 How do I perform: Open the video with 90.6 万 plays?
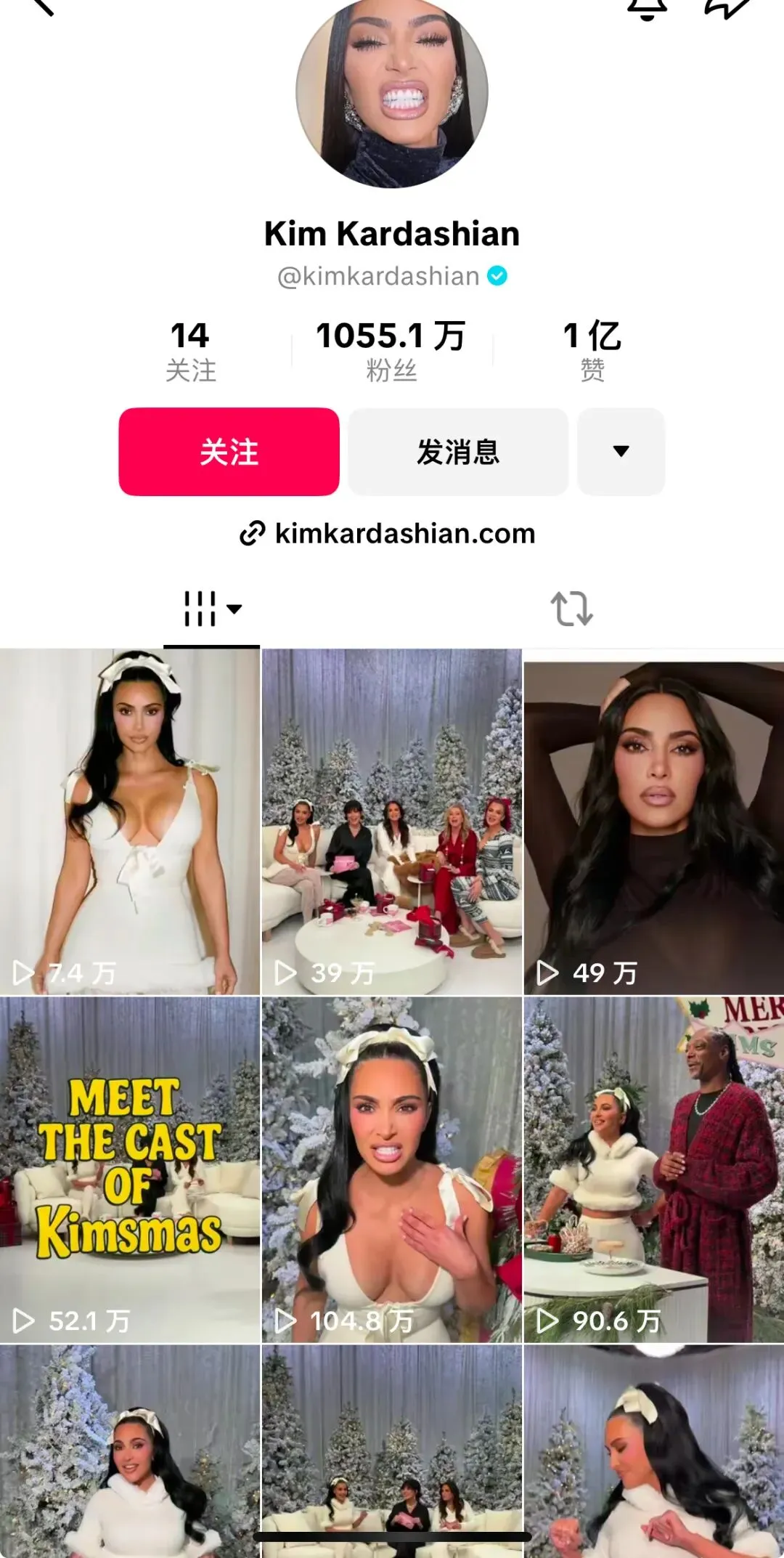coord(653,1169)
